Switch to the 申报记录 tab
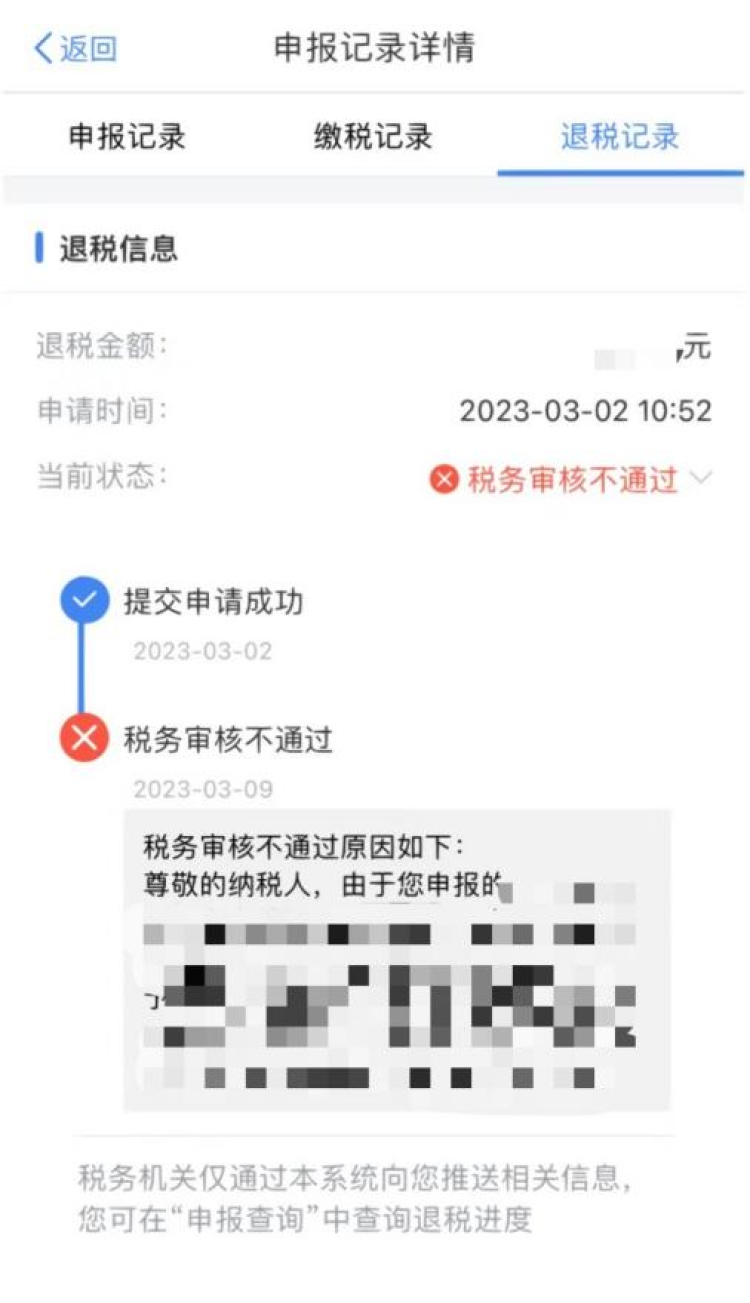 127,137
